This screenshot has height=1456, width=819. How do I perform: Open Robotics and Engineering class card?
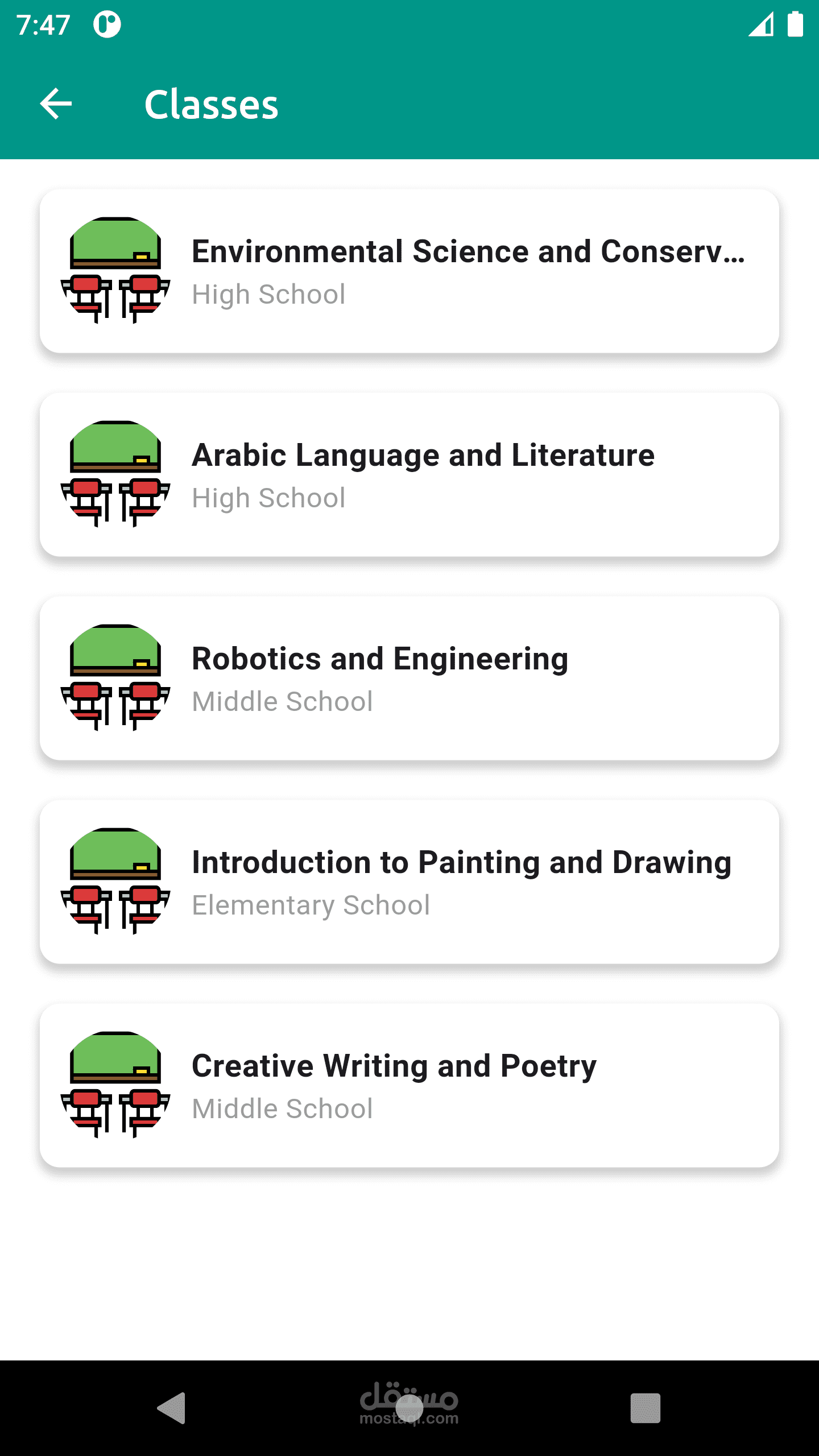pyautogui.click(x=409, y=678)
